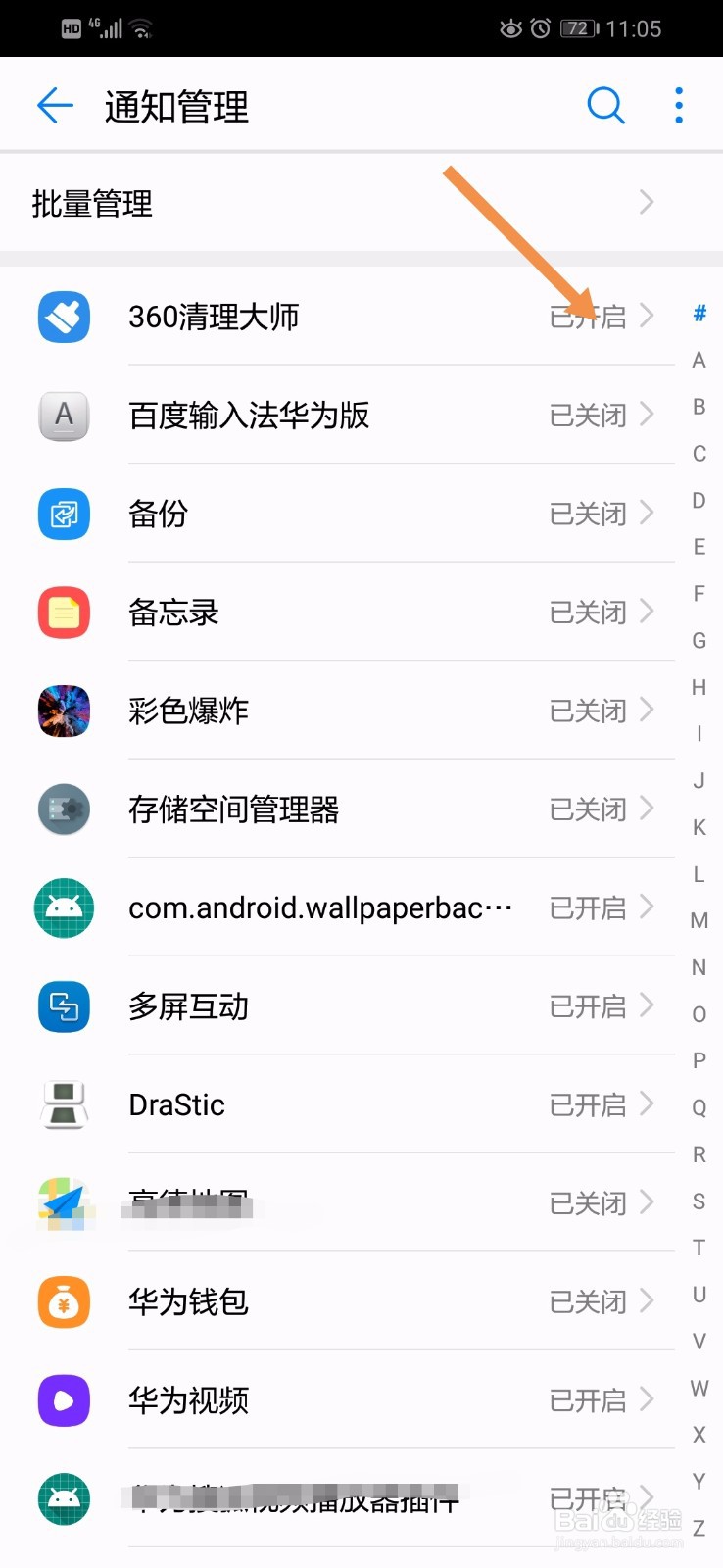
Task: Open the three-dot overflow menu
Action: point(678,106)
